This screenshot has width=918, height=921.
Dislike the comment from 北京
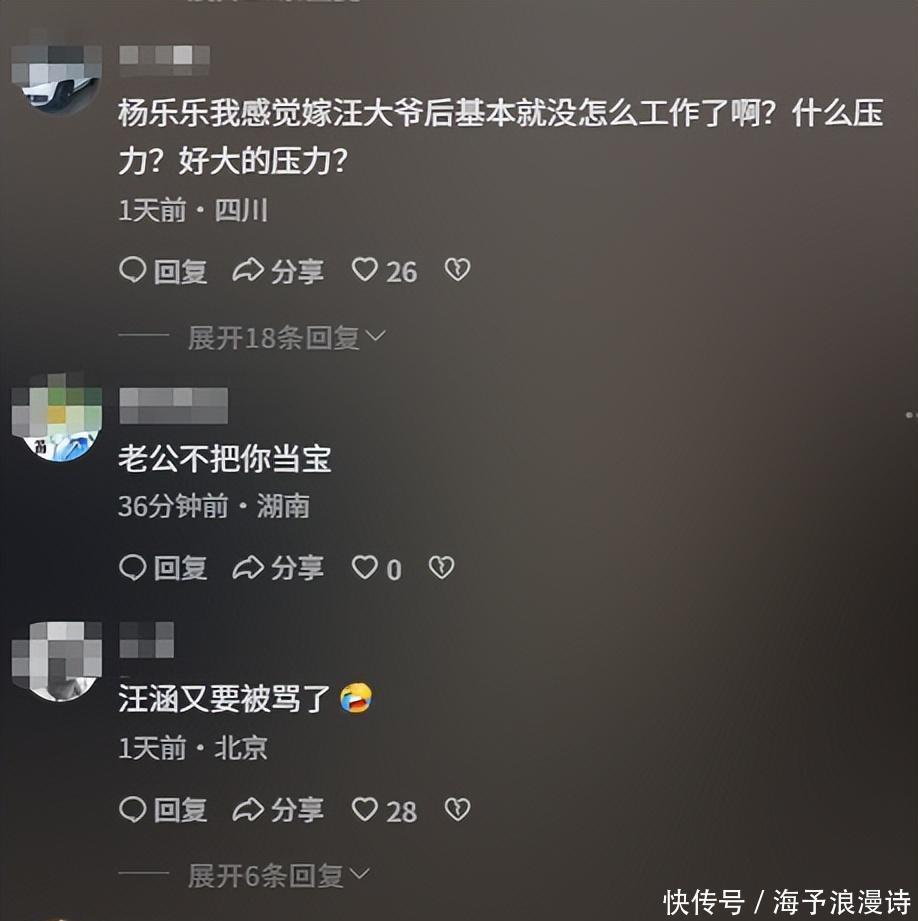pos(457,810)
